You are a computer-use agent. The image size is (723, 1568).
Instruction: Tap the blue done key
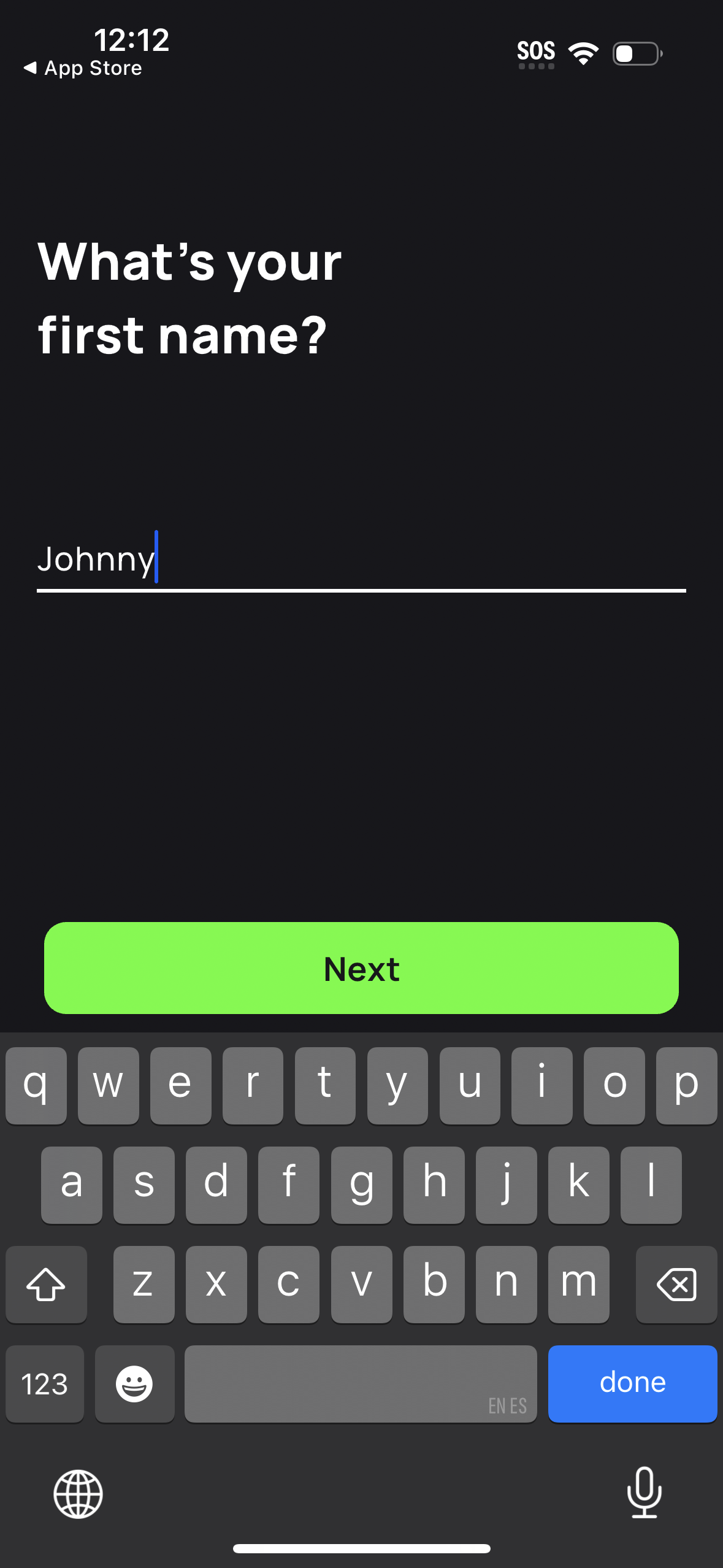coord(632,1383)
